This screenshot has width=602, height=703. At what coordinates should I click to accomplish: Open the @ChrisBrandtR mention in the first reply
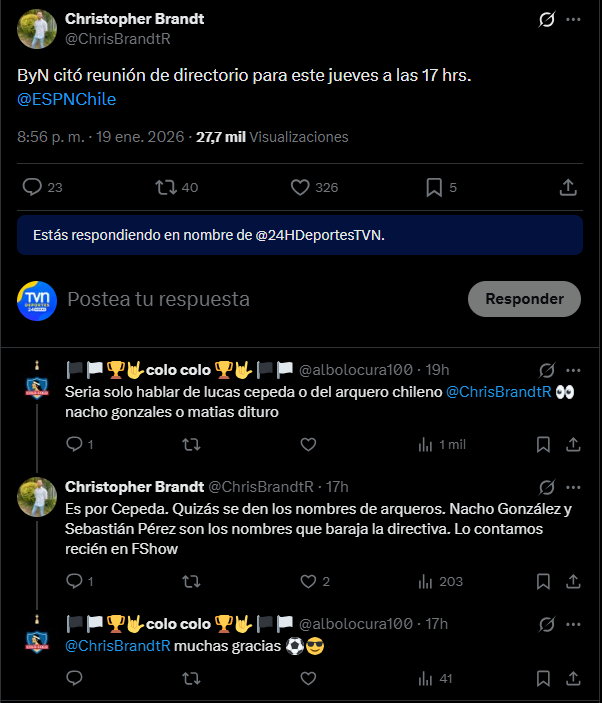point(498,392)
